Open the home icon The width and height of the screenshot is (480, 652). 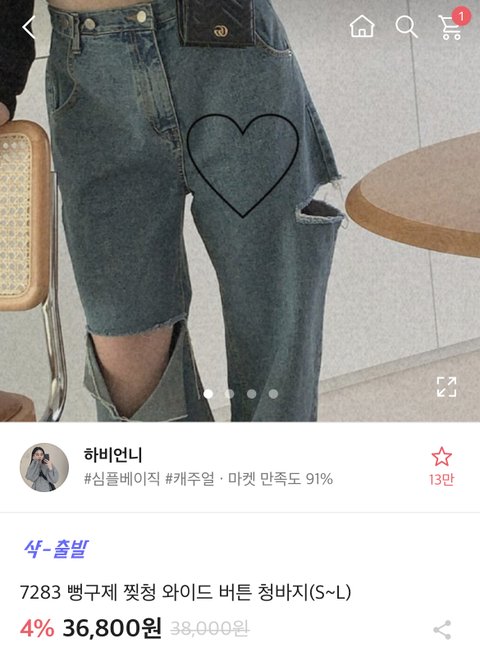(362, 27)
